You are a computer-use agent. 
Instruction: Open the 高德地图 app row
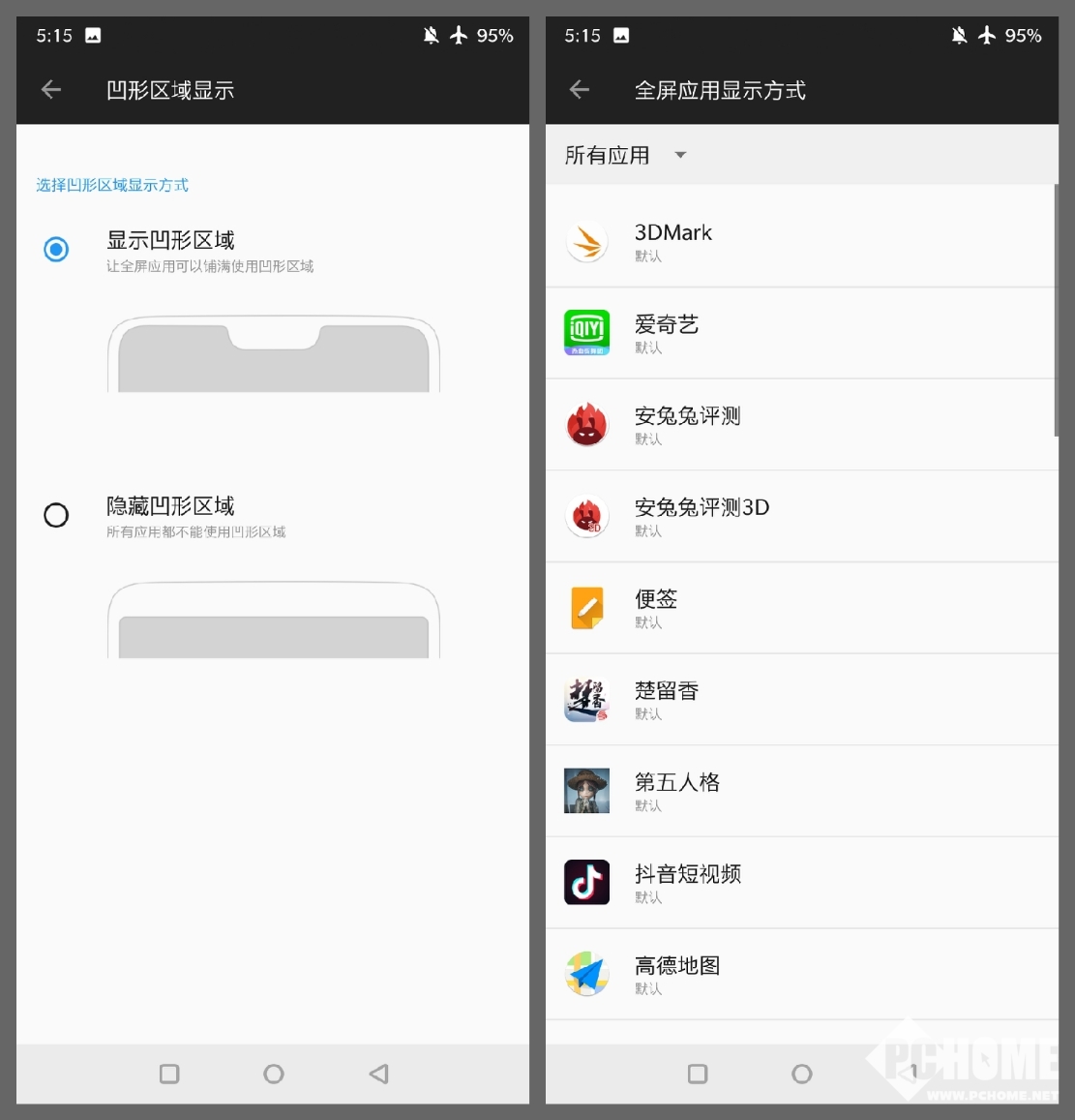(x=801, y=974)
